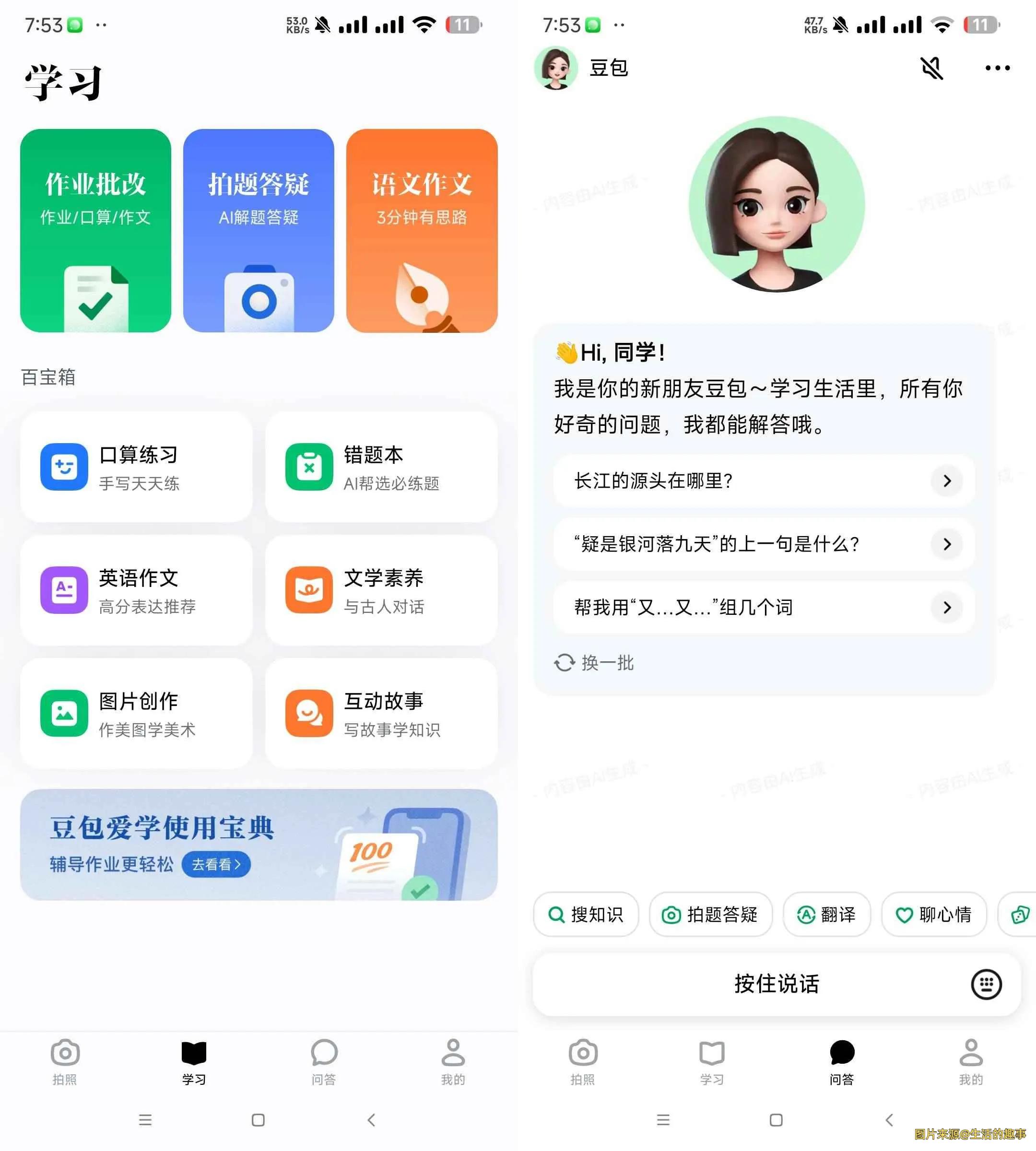
Task: Tap 去看看 on the 豆包爱学使用宝典 banner
Action: [x=216, y=864]
